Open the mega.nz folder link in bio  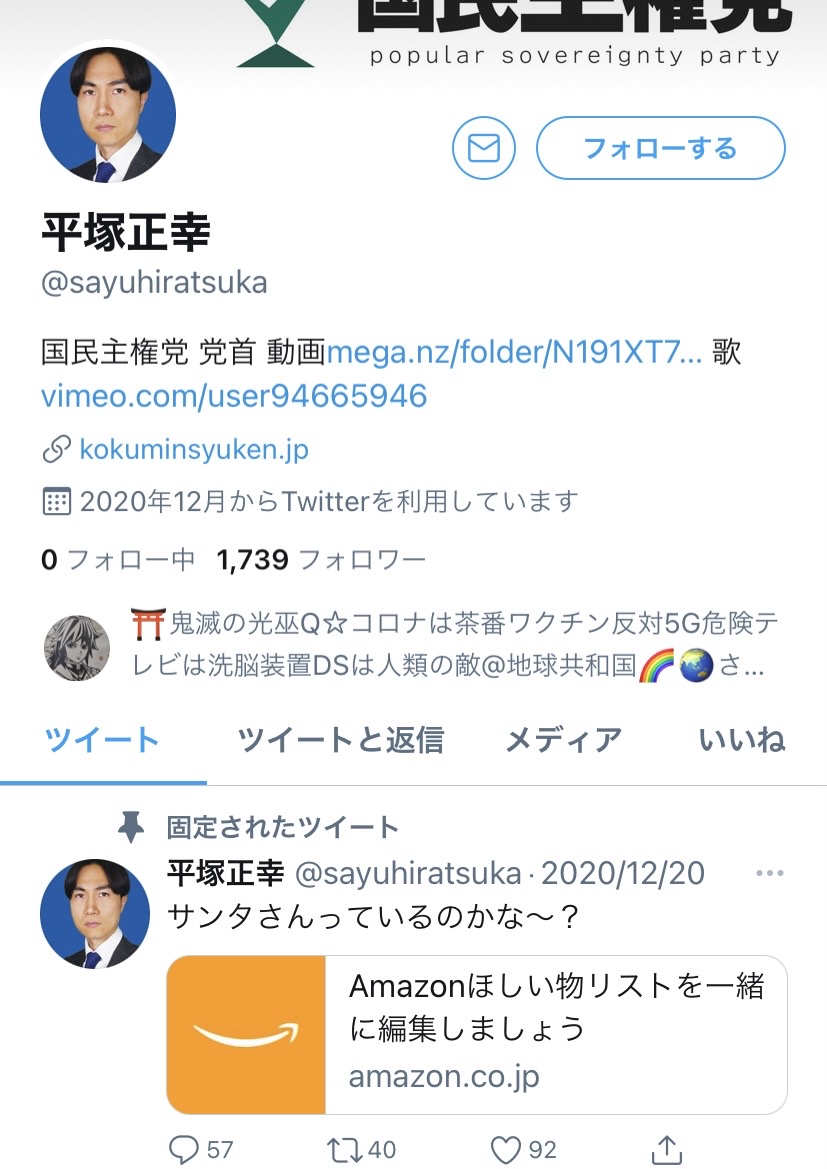[x=516, y=352]
